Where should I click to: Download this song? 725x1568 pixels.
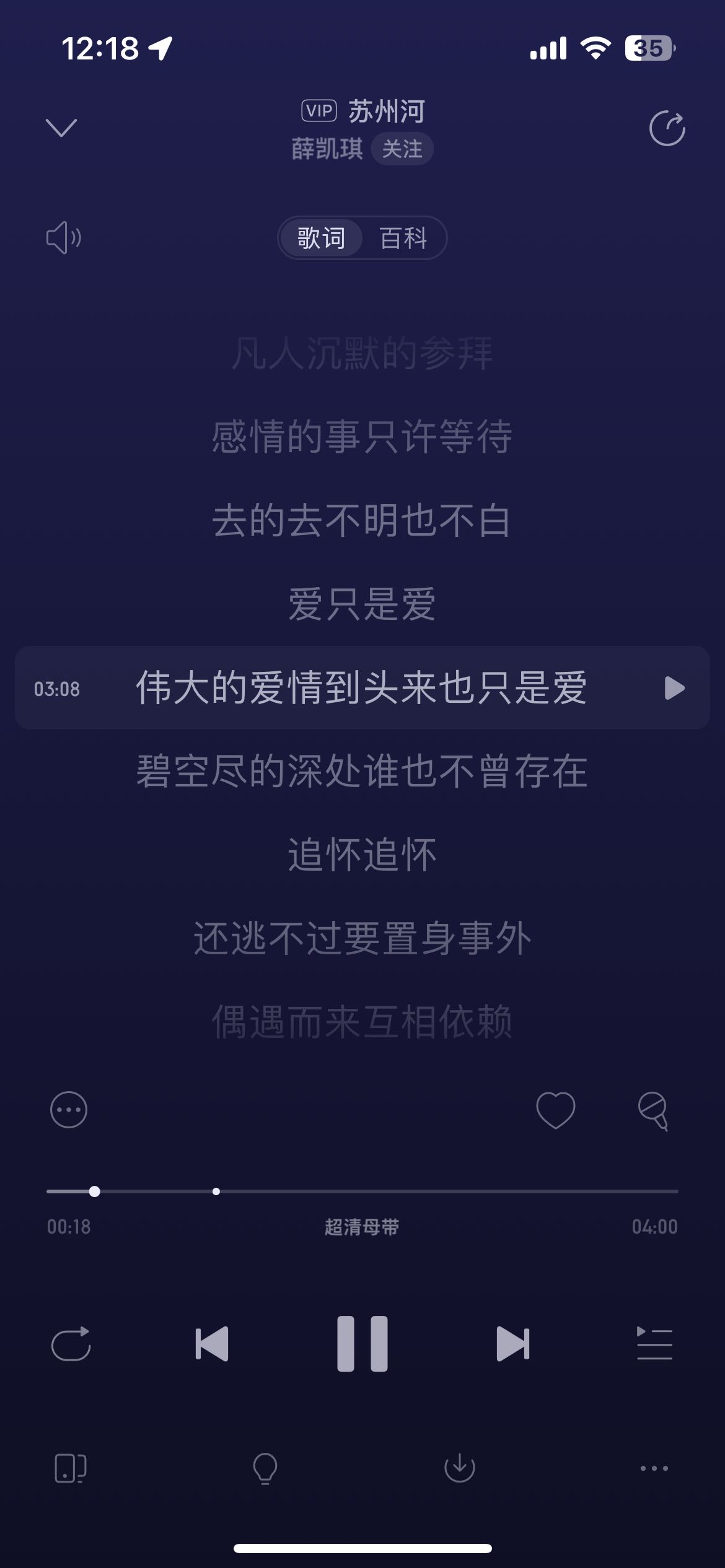460,1468
